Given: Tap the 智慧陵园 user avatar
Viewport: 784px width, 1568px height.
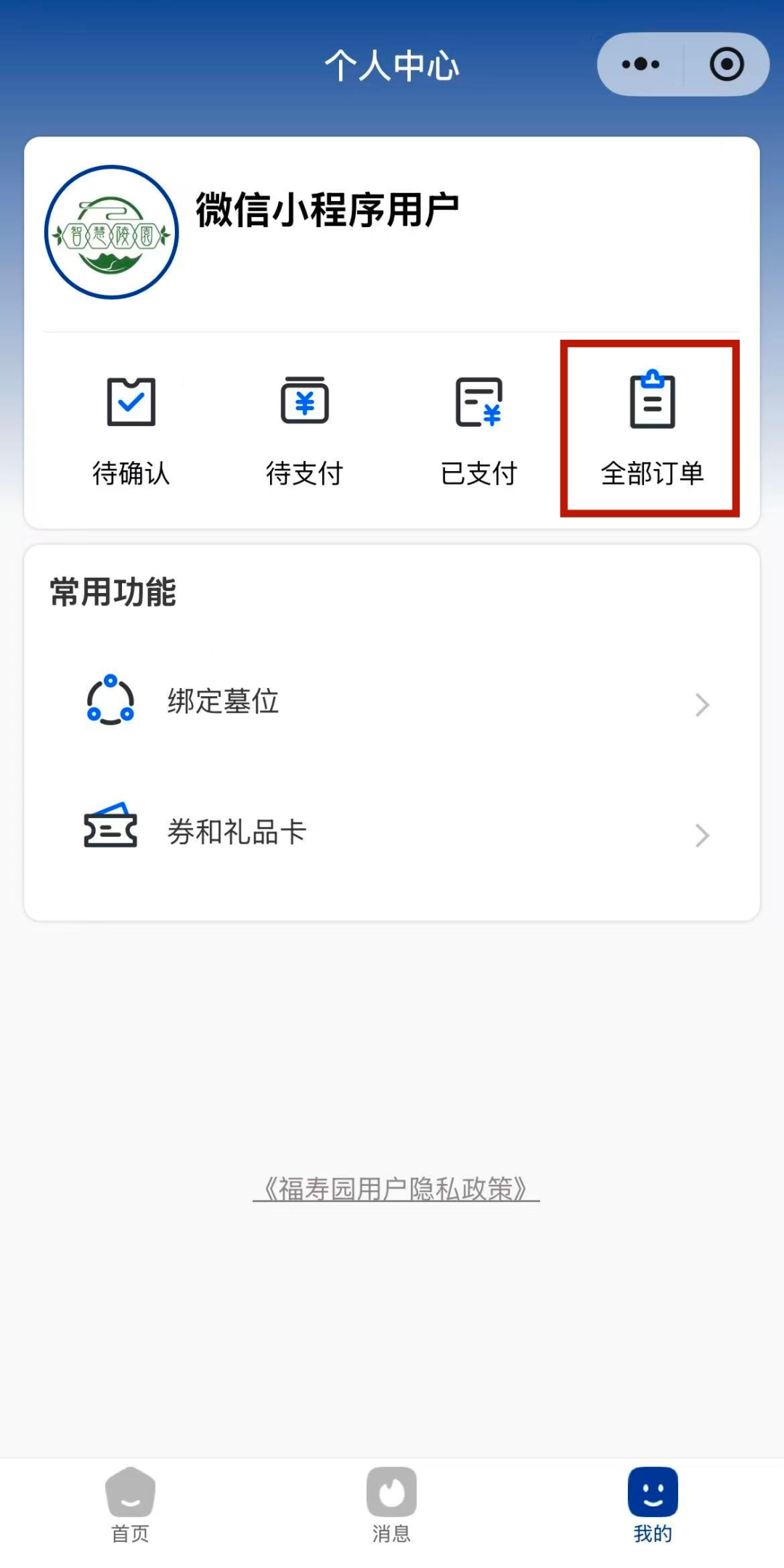Looking at the screenshot, I should (111, 231).
